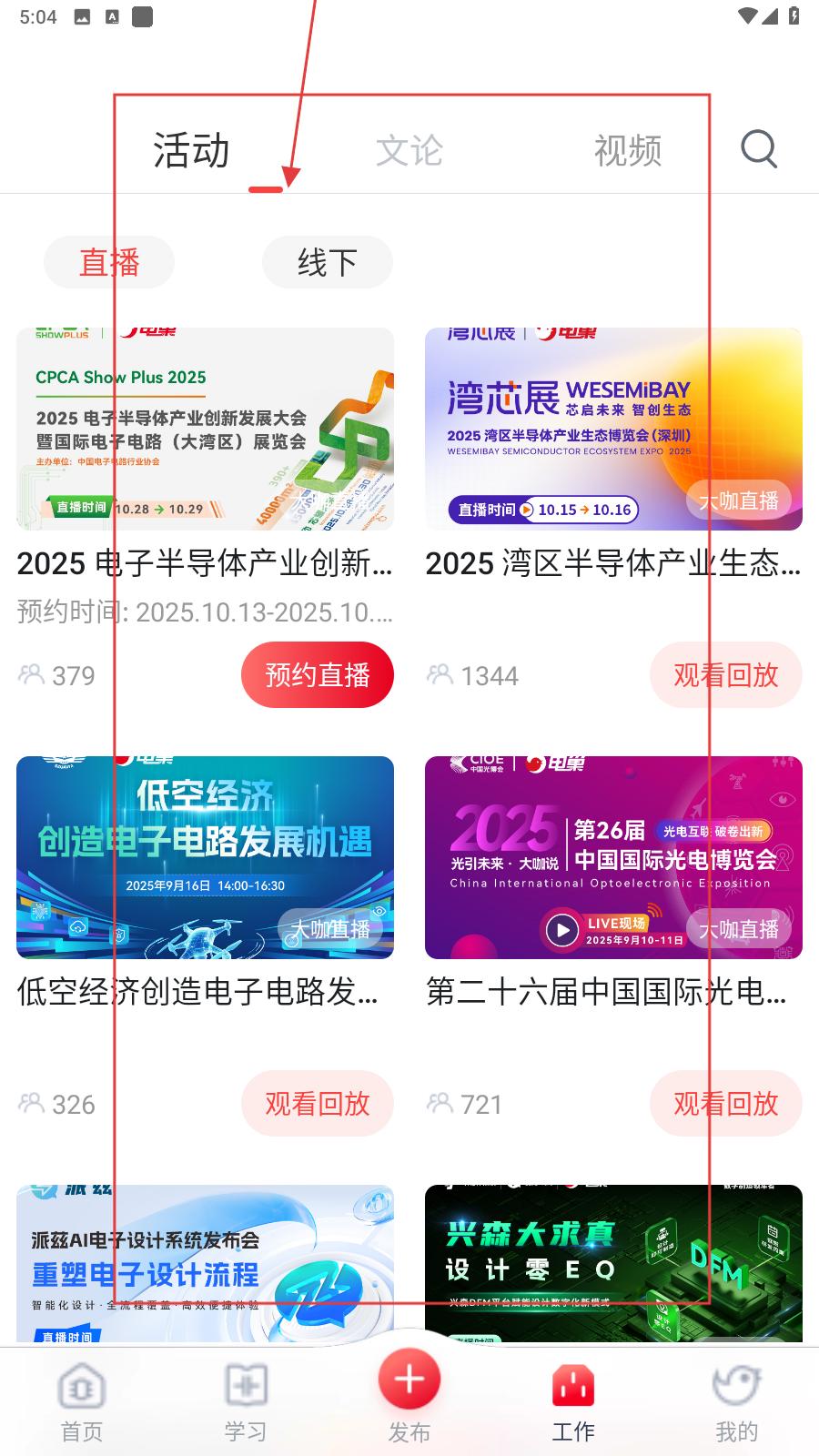This screenshot has width=819, height=1456.
Task: Open the 湾芯展 WESEMiBAY event card
Action: coord(613,430)
